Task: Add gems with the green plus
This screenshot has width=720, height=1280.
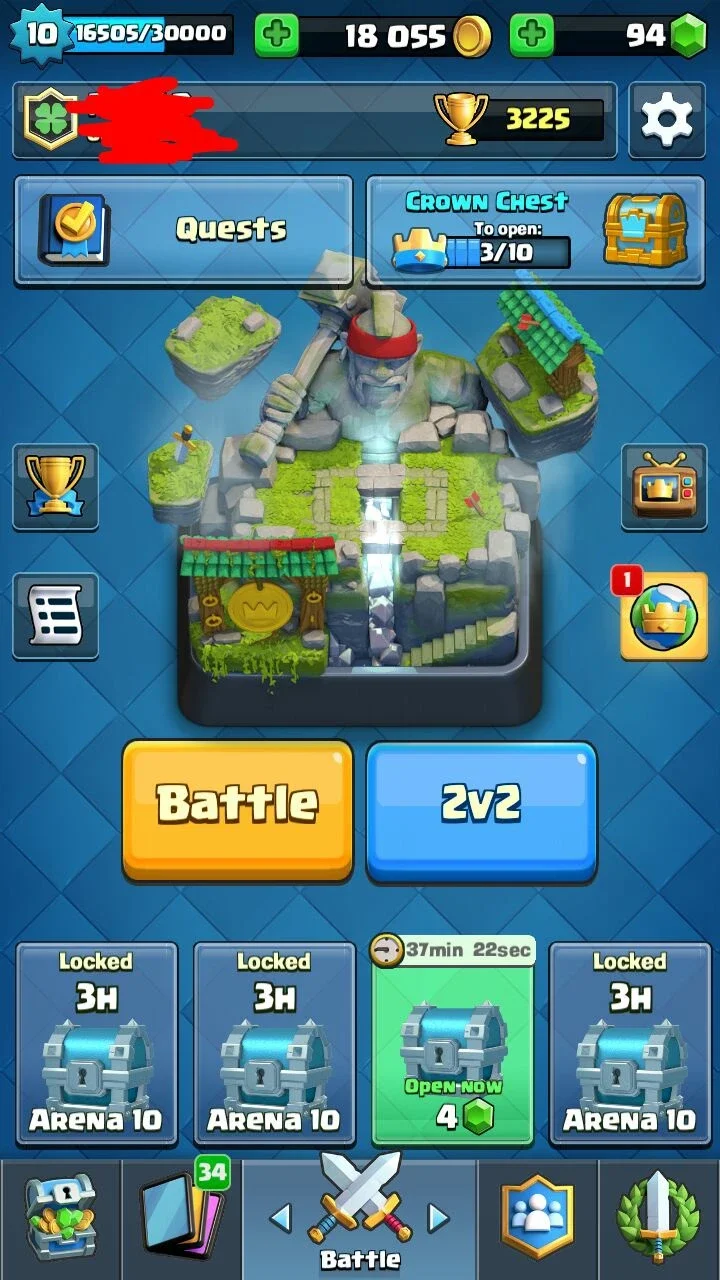Action: 532,36
